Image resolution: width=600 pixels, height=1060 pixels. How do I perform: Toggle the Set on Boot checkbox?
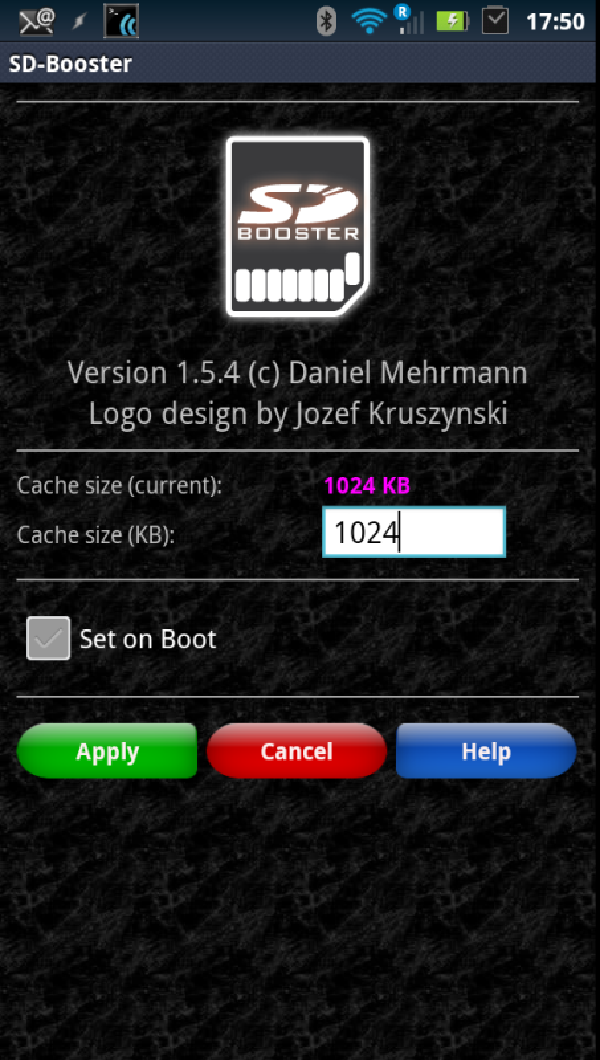pyautogui.click(x=48, y=638)
